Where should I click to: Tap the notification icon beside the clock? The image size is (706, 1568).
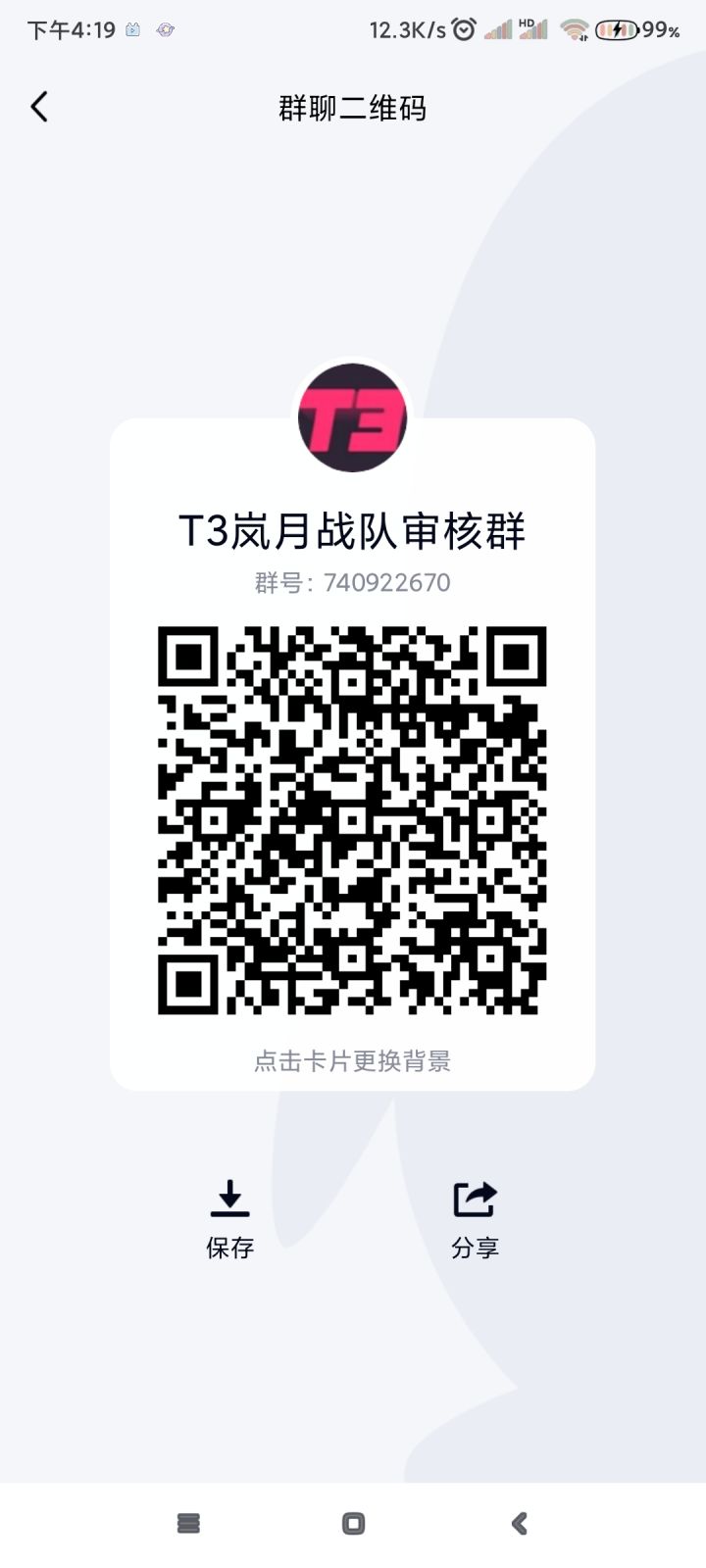[130, 29]
